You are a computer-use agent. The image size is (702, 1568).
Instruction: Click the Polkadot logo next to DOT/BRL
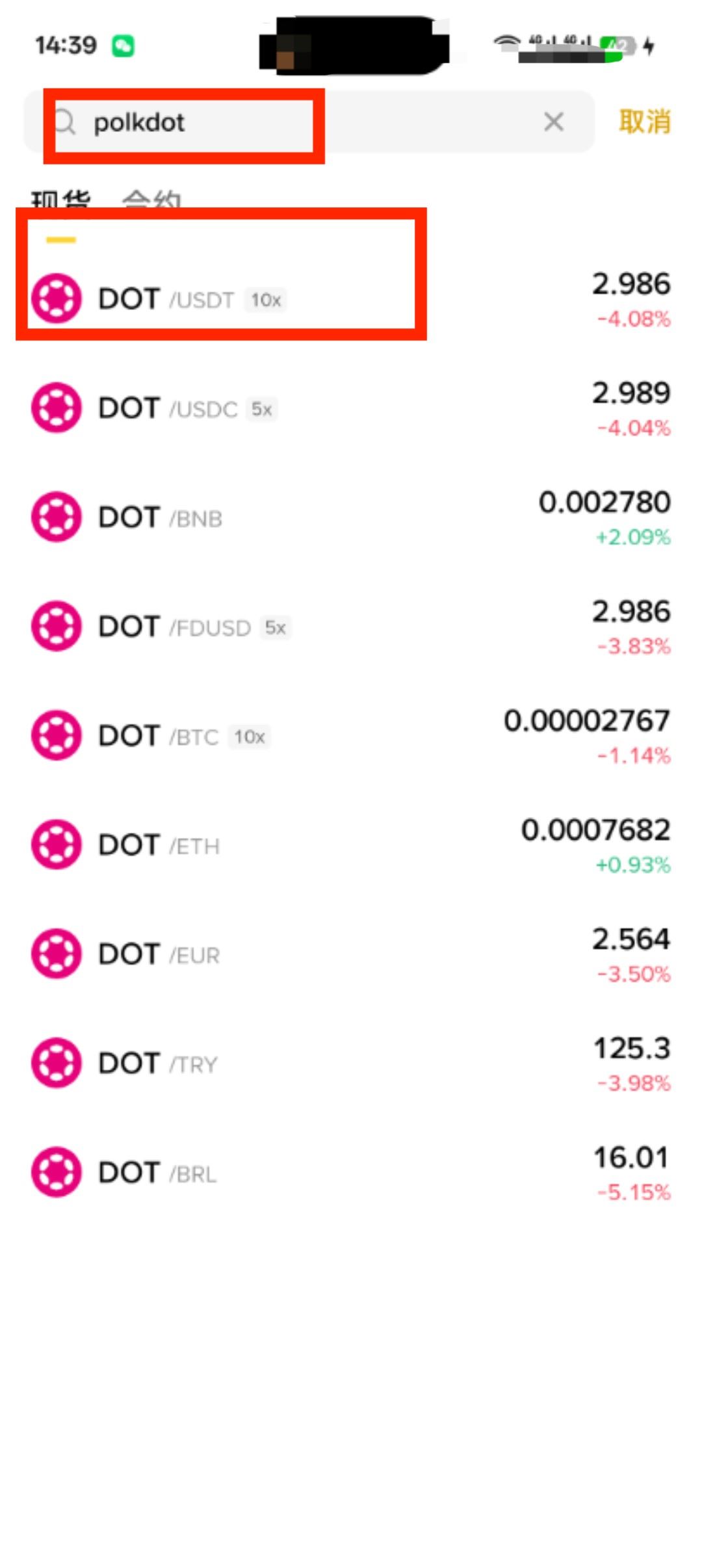[x=58, y=1173]
